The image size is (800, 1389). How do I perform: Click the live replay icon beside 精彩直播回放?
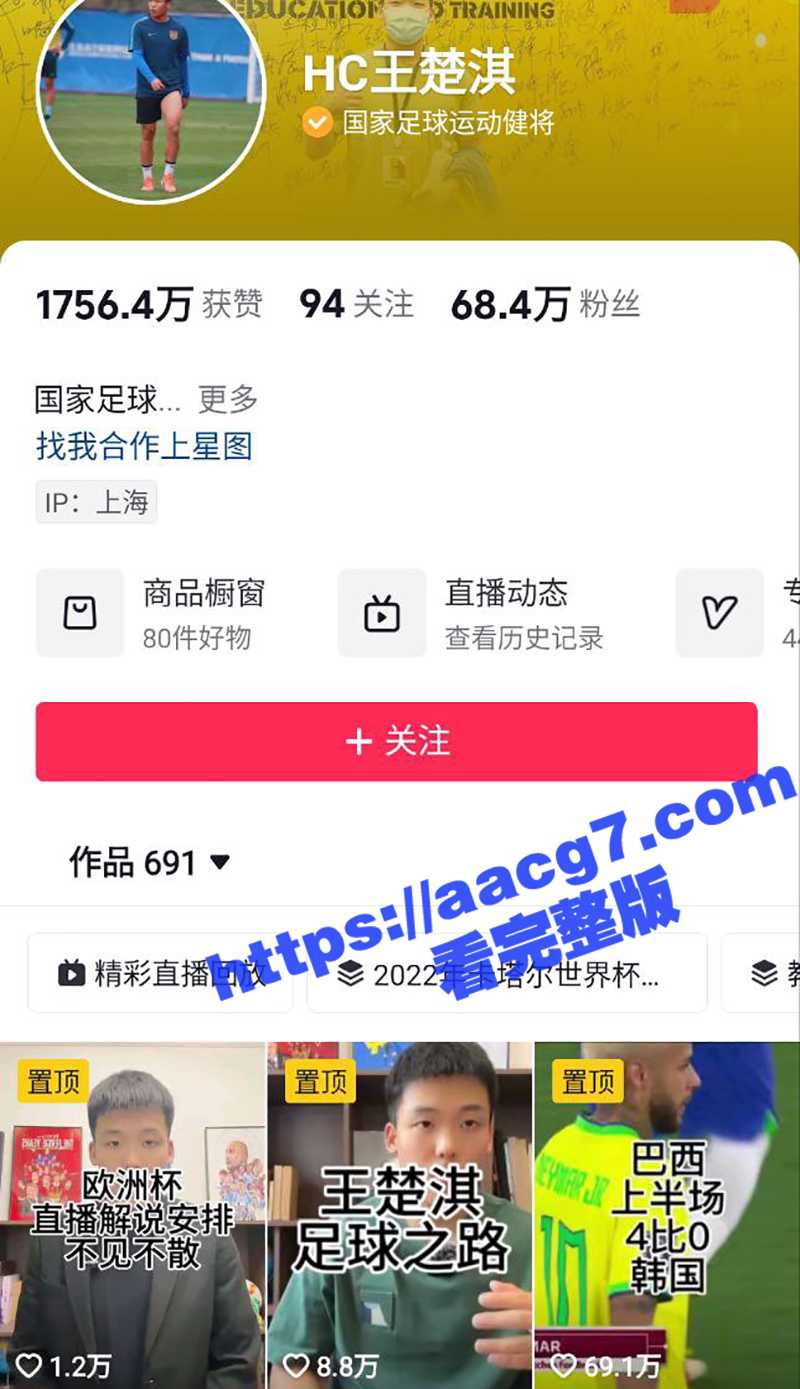(x=72, y=973)
